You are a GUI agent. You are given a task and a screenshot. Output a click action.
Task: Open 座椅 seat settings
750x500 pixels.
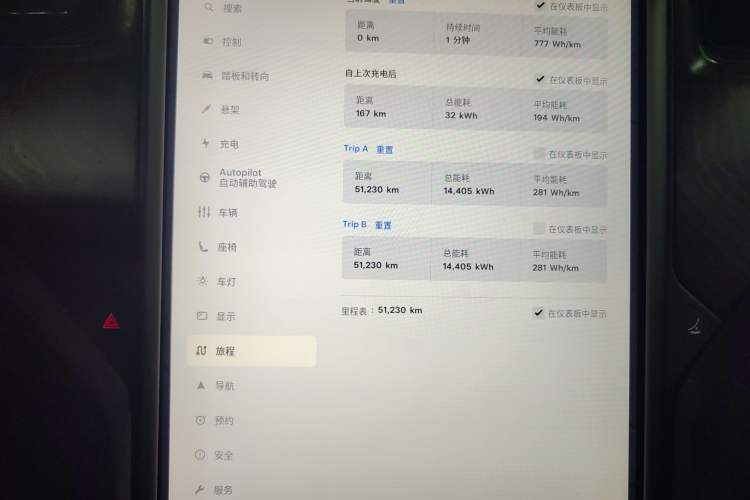[x=226, y=247]
